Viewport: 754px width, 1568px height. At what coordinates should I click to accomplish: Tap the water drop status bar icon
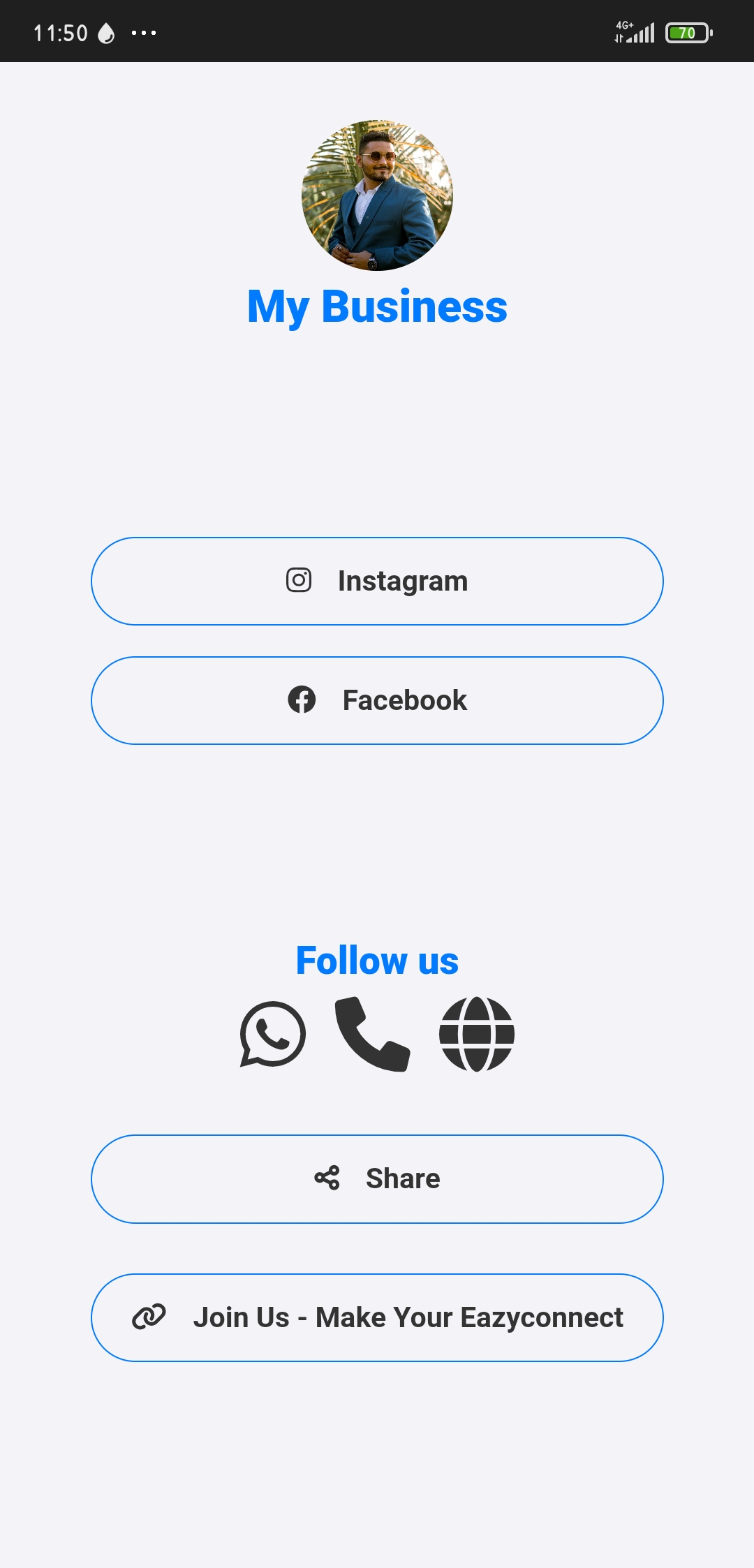tap(106, 31)
